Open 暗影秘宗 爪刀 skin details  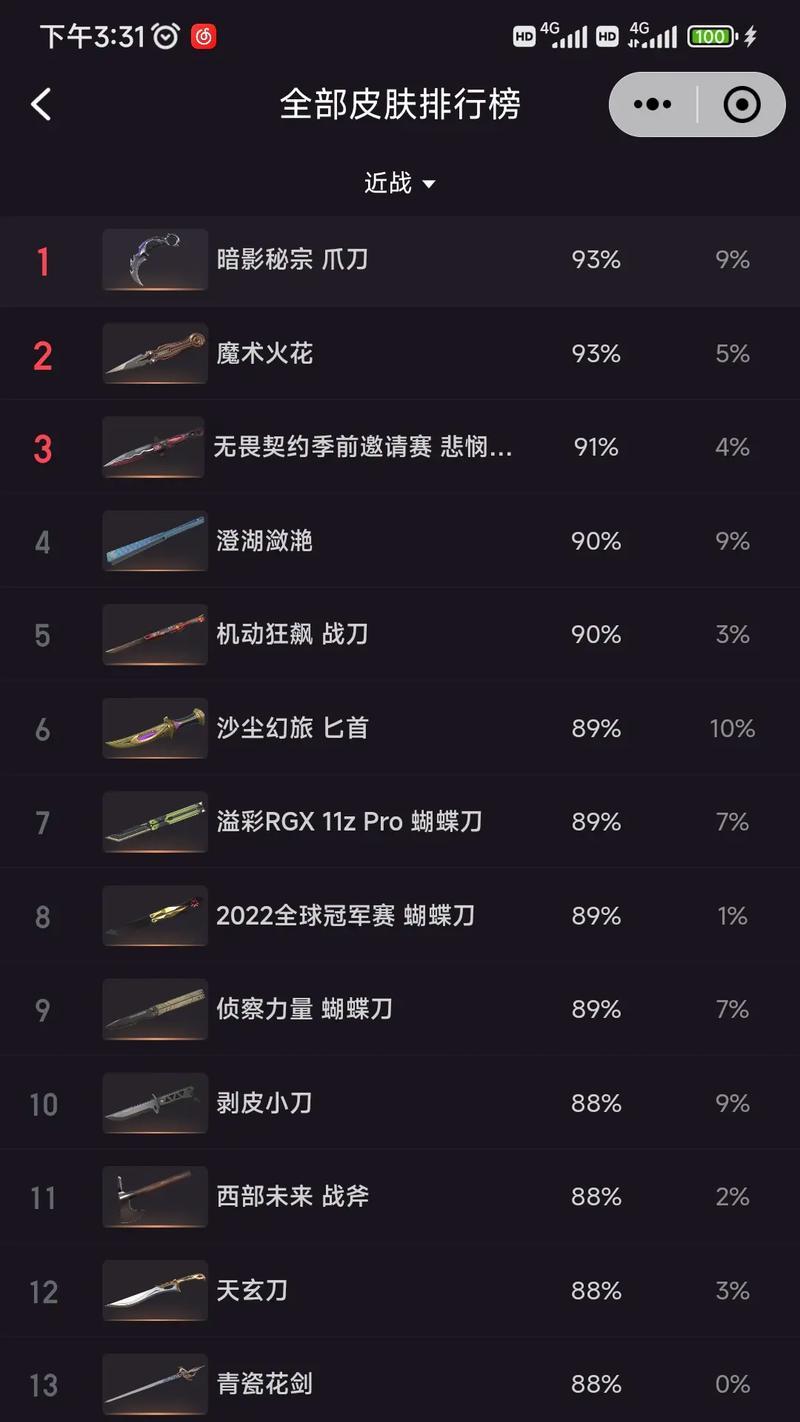click(292, 260)
